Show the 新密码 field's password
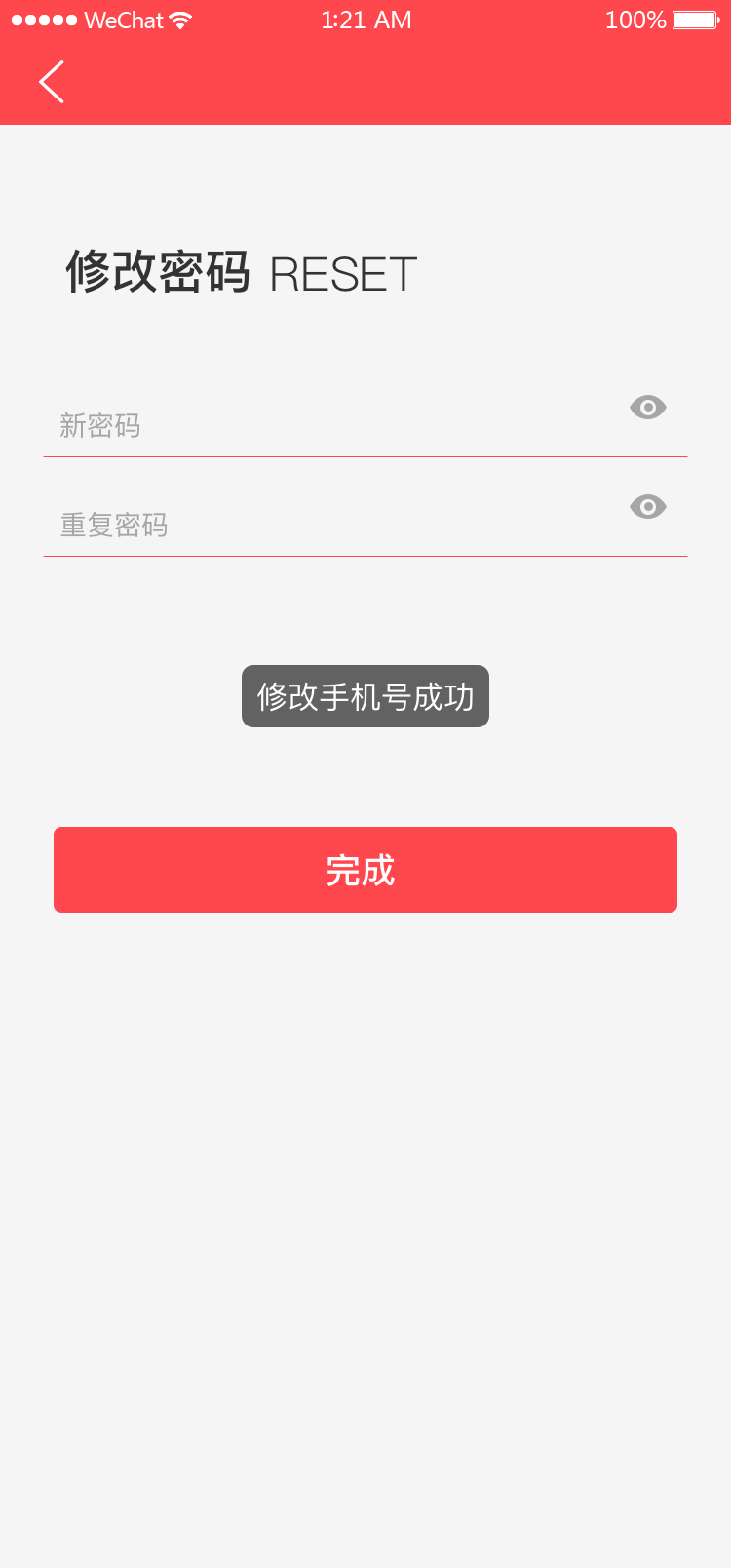731x1568 pixels. click(648, 408)
